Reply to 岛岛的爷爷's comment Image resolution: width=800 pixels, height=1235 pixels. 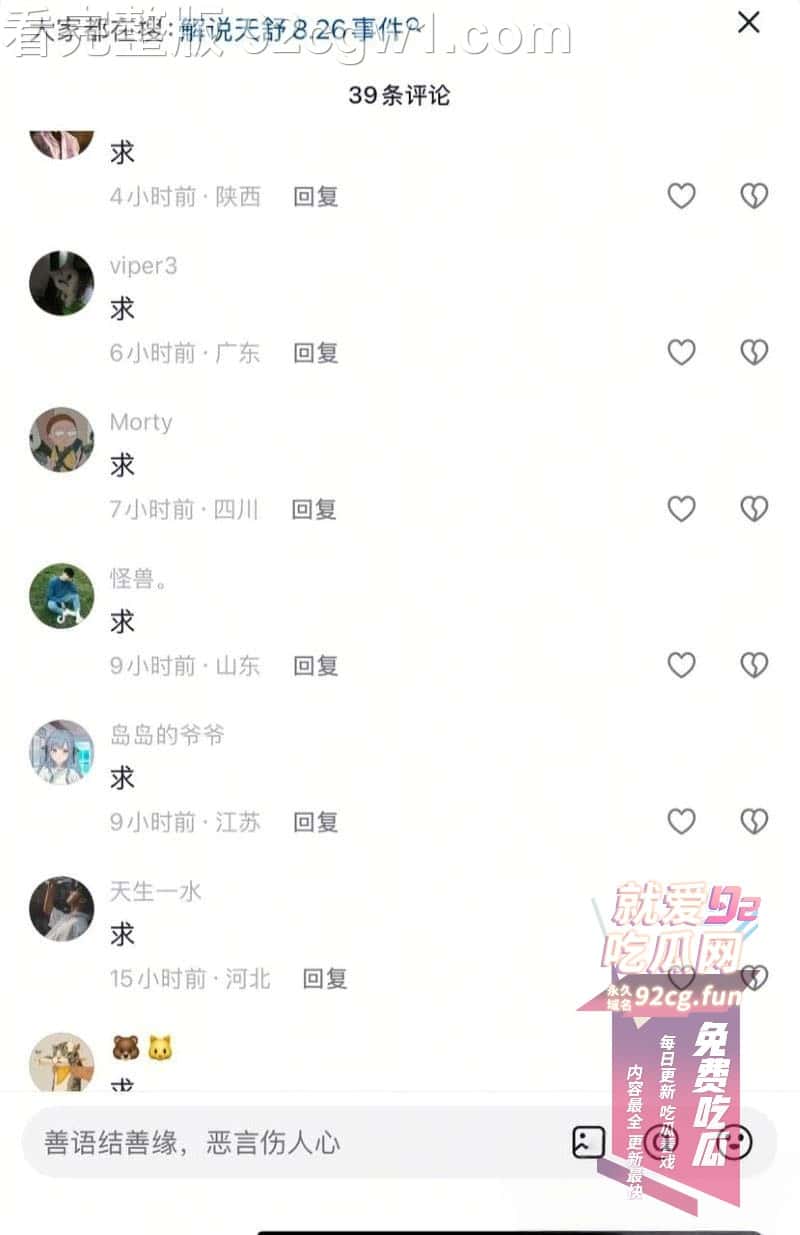tap(315, 822)
